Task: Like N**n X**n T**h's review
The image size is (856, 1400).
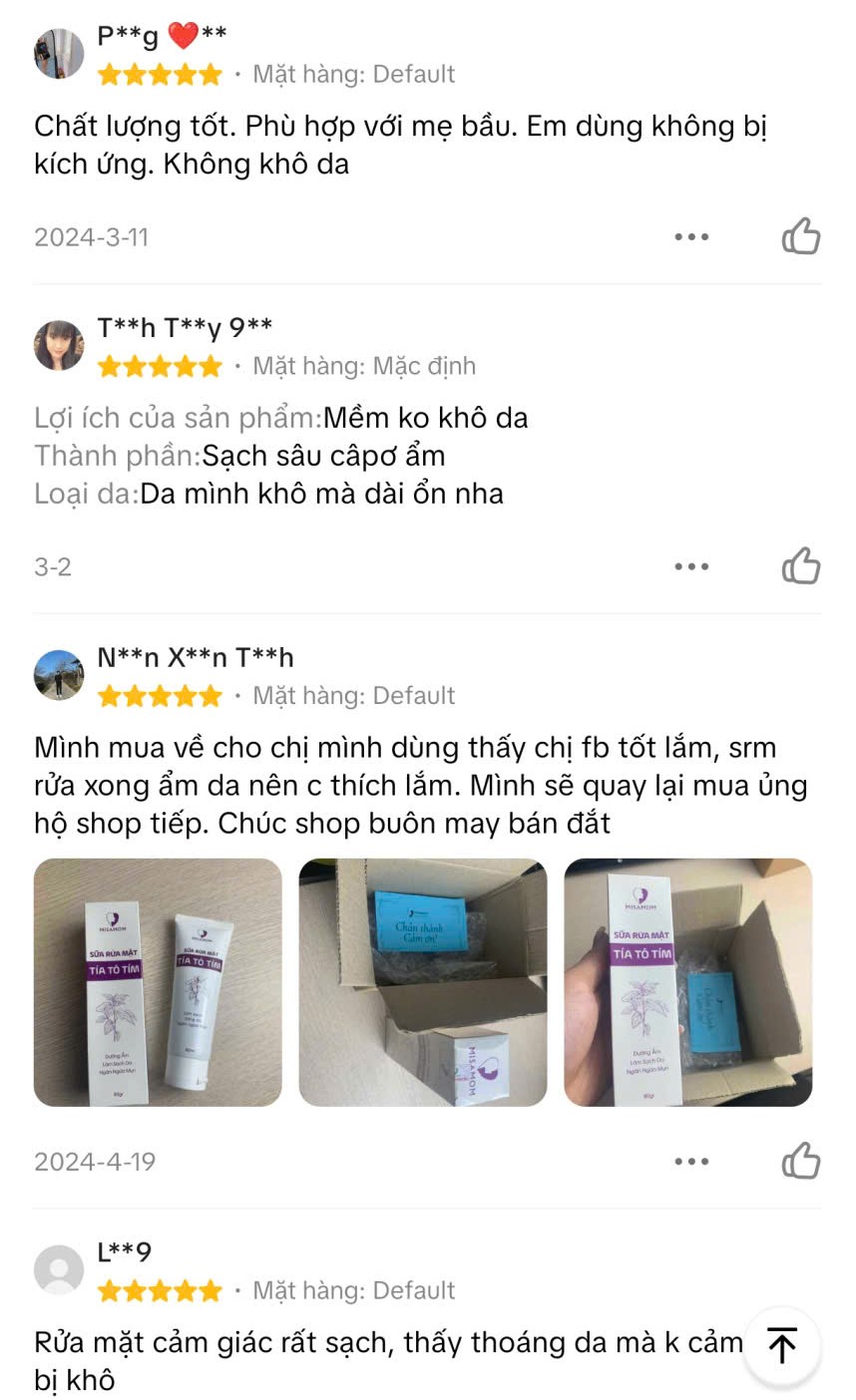Action: [800, 1162]
